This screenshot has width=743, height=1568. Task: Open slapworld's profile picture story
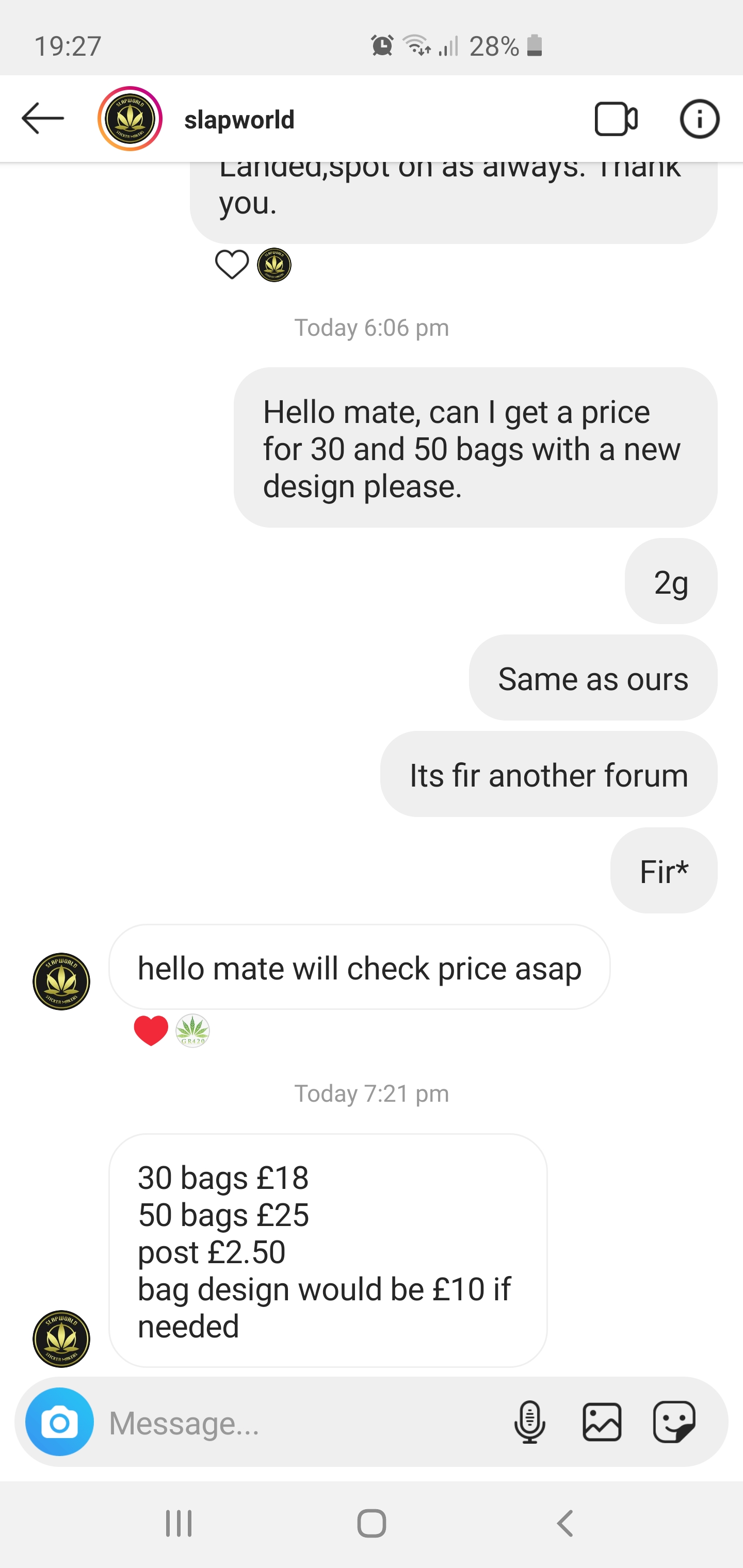click(130, 119)
